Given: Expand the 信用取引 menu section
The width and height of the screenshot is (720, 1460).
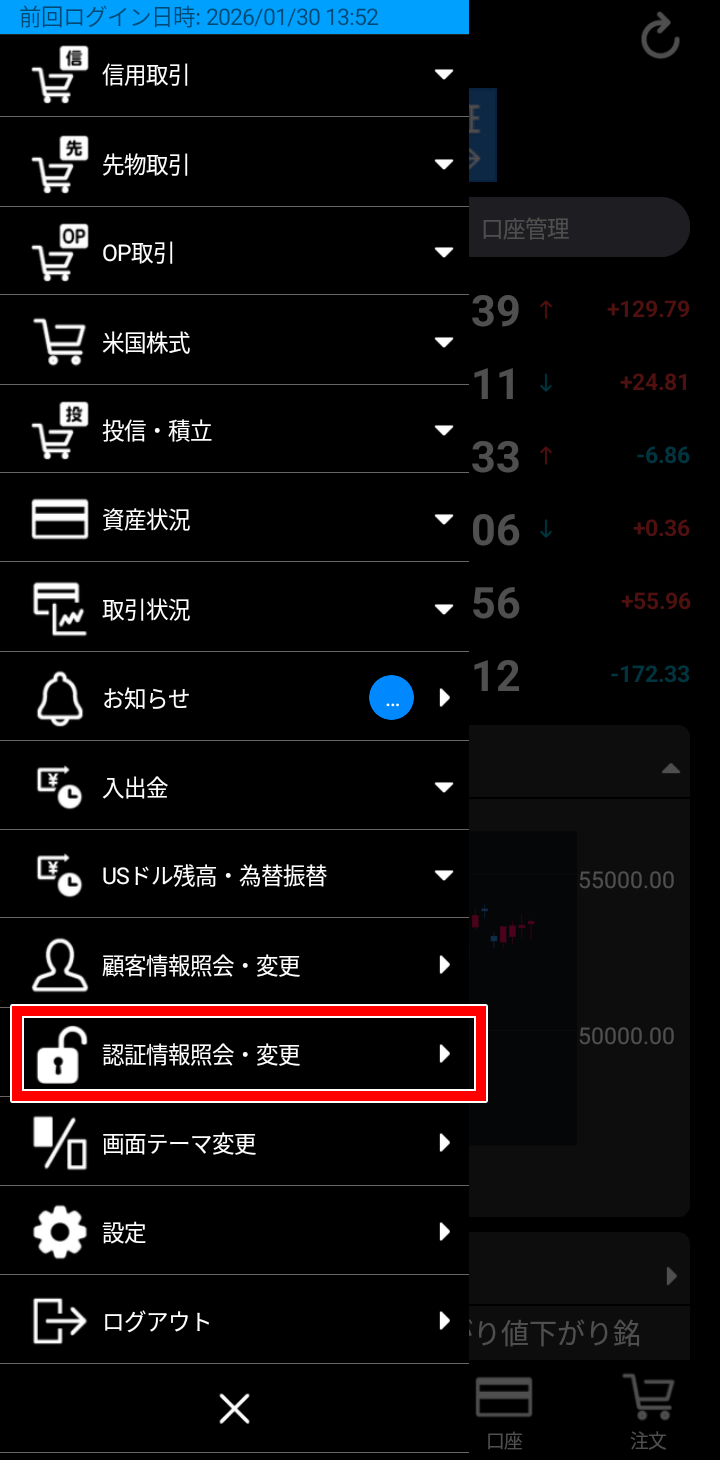Looking at the screenshot, I should pyautogui.click(x=234, y=75).
